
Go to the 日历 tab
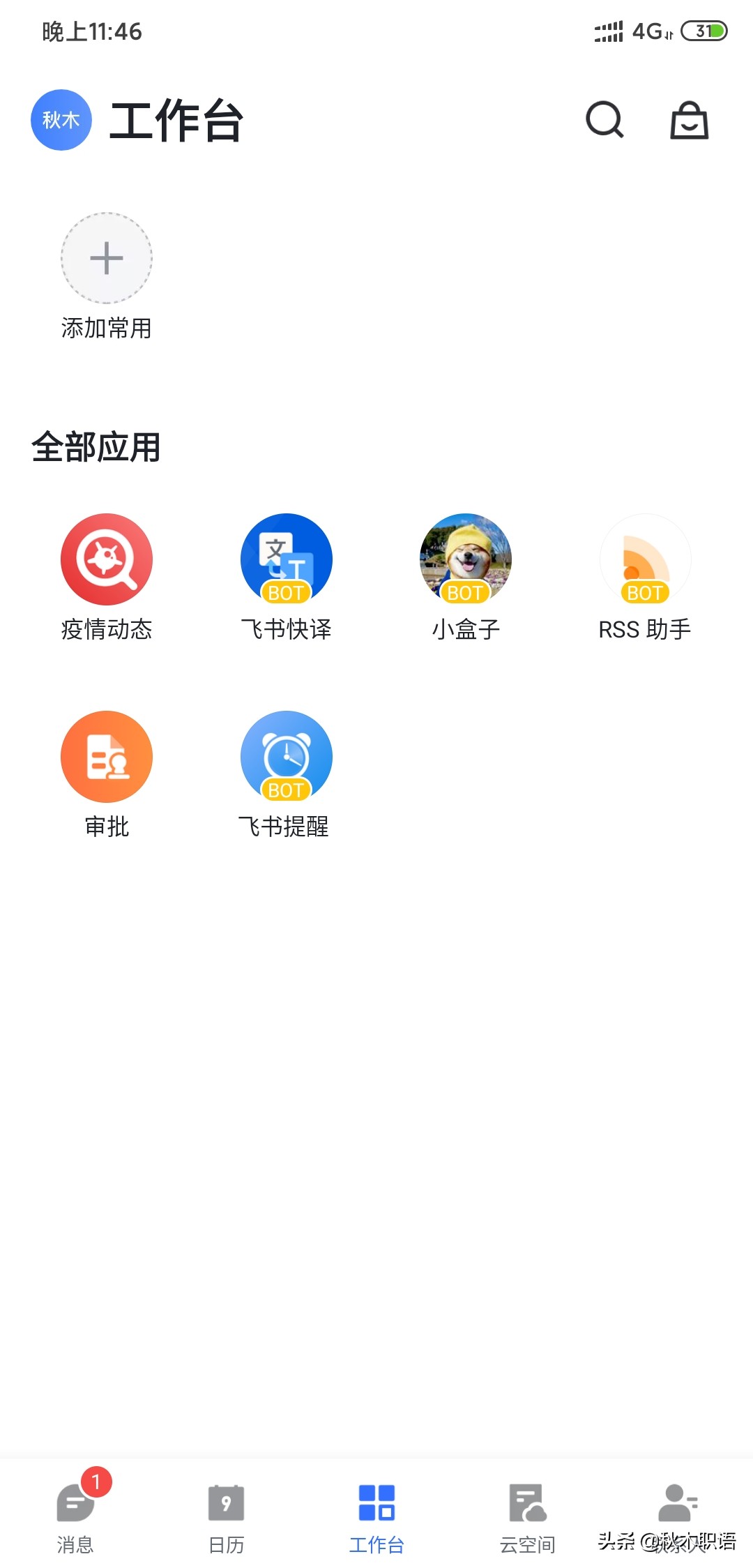pyautogui.click(x=226, y=1515)
